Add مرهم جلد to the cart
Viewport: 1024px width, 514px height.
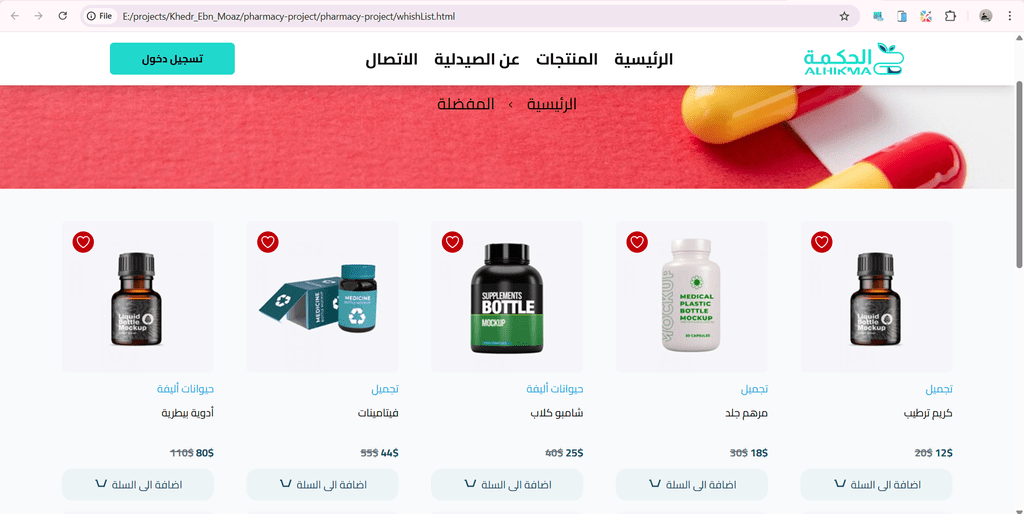pos(691,485)
